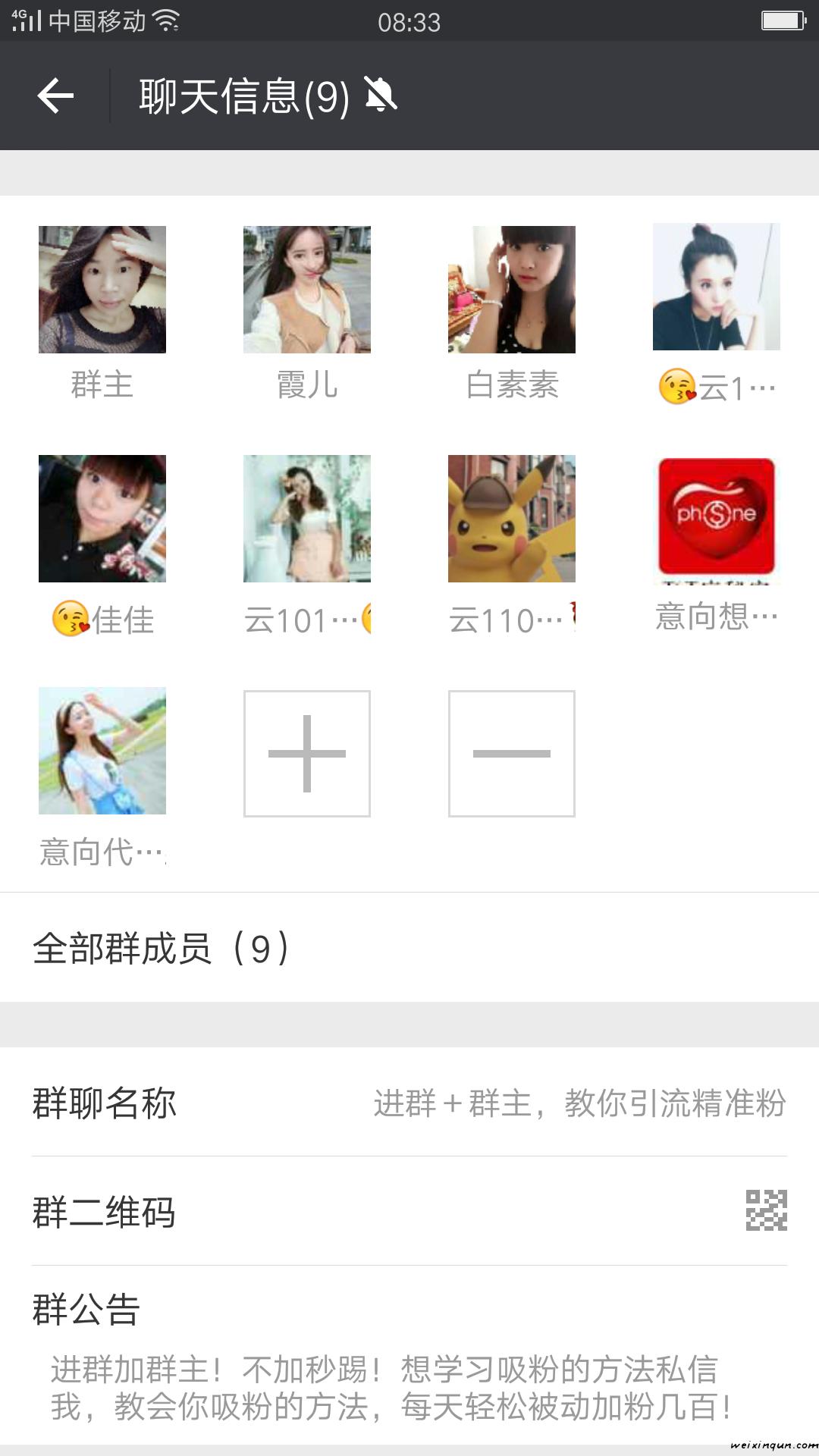Go back from chat info
This screenshot has width=819, height=1456.
(55, 96)
